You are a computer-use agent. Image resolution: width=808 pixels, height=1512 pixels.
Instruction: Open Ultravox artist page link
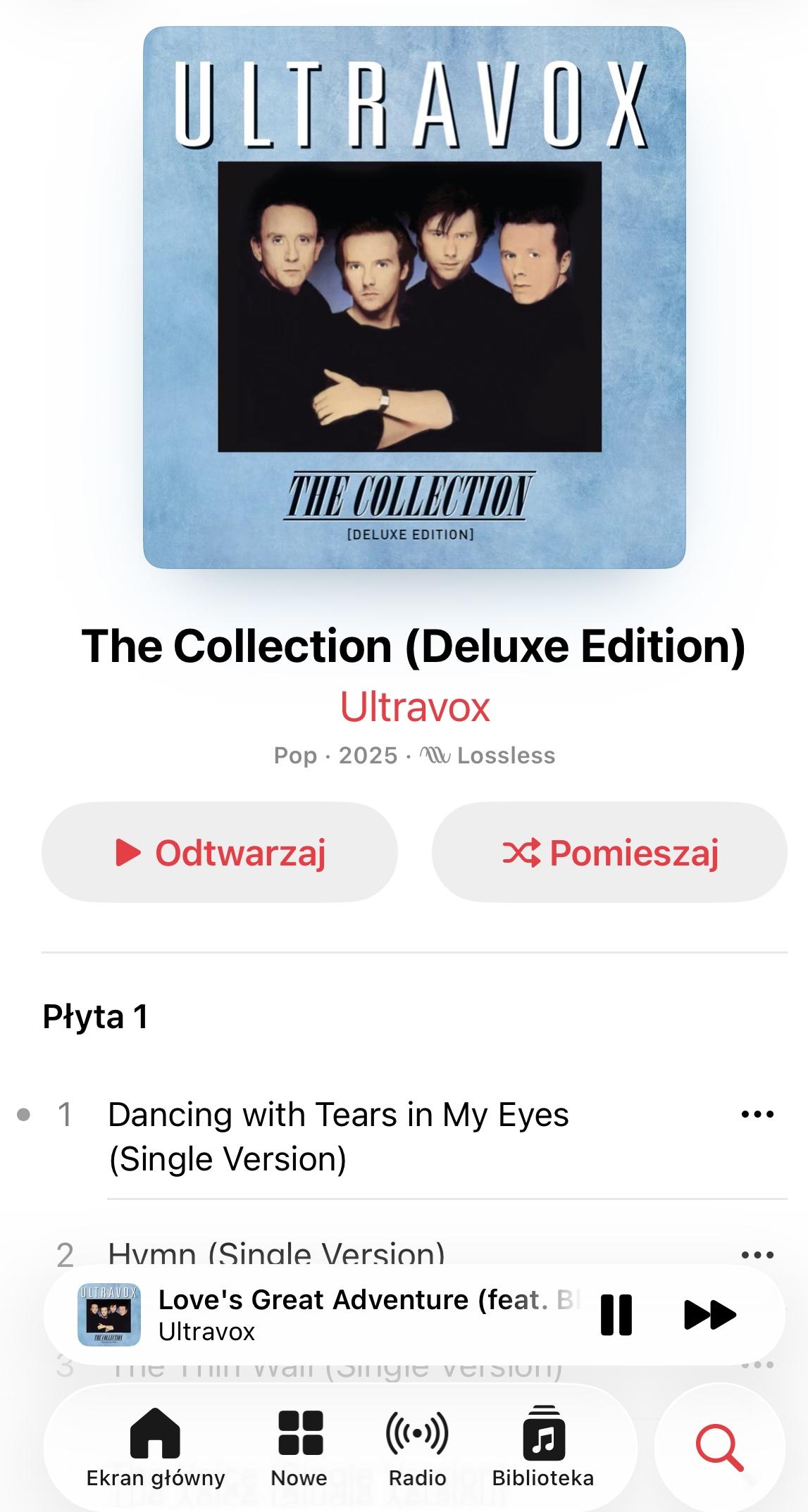pyautogui.click(x=414, y=706)
